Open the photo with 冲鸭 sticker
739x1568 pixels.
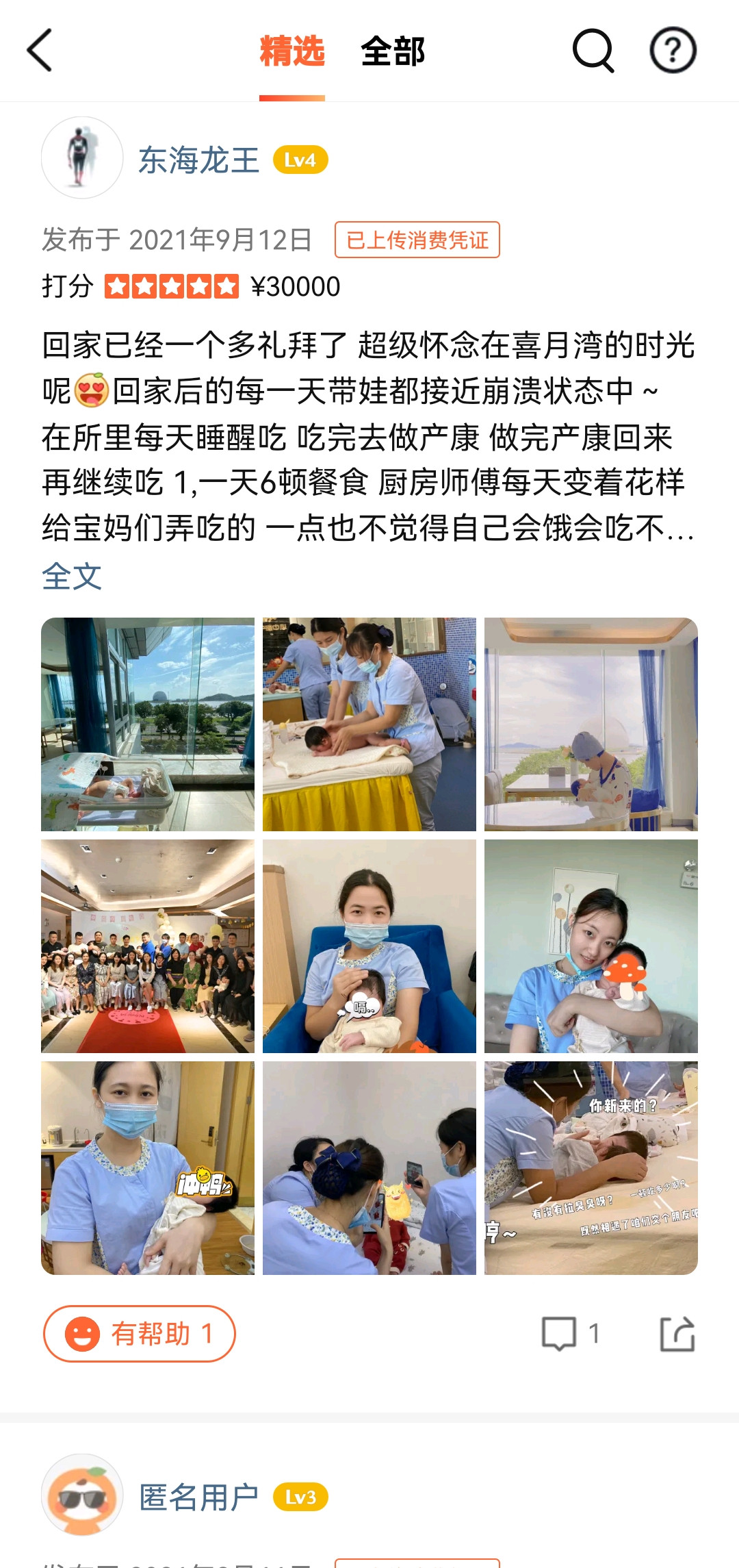148,1168
